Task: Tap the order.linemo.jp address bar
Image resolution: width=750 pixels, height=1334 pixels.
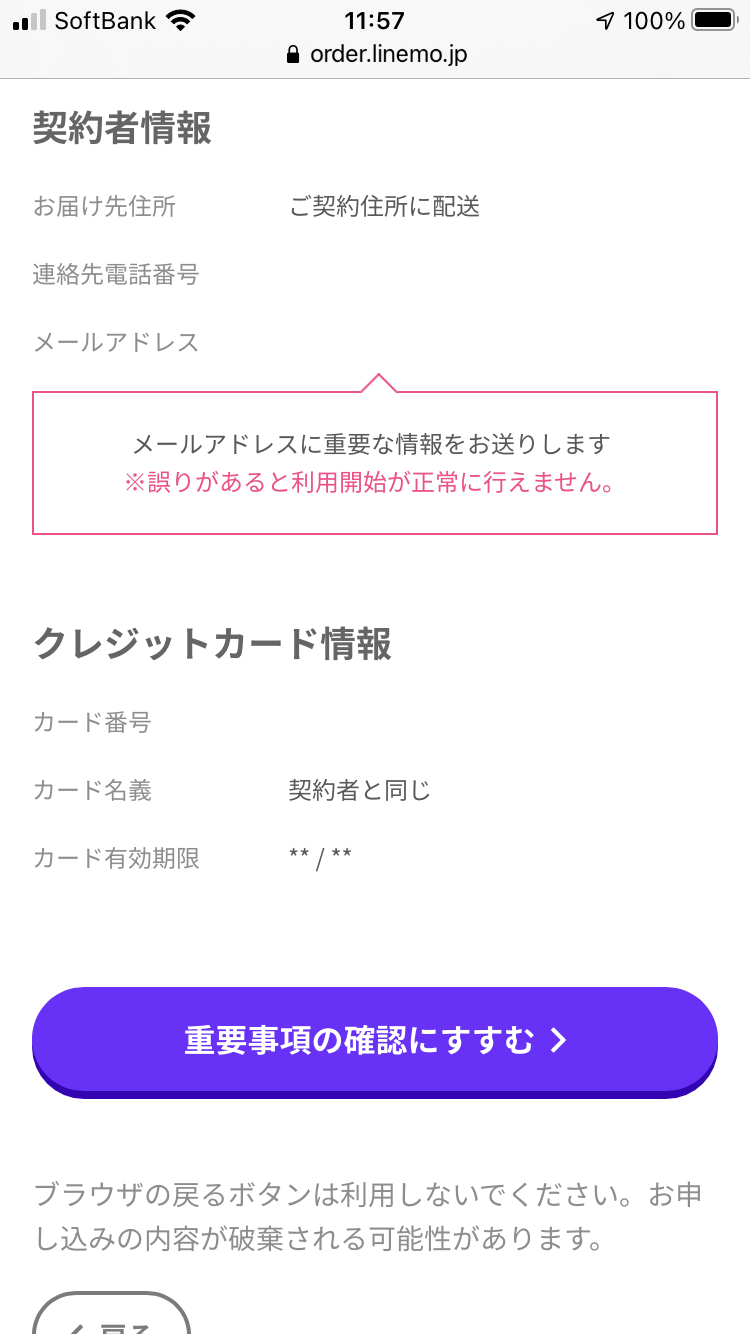Action: [376, 54]
